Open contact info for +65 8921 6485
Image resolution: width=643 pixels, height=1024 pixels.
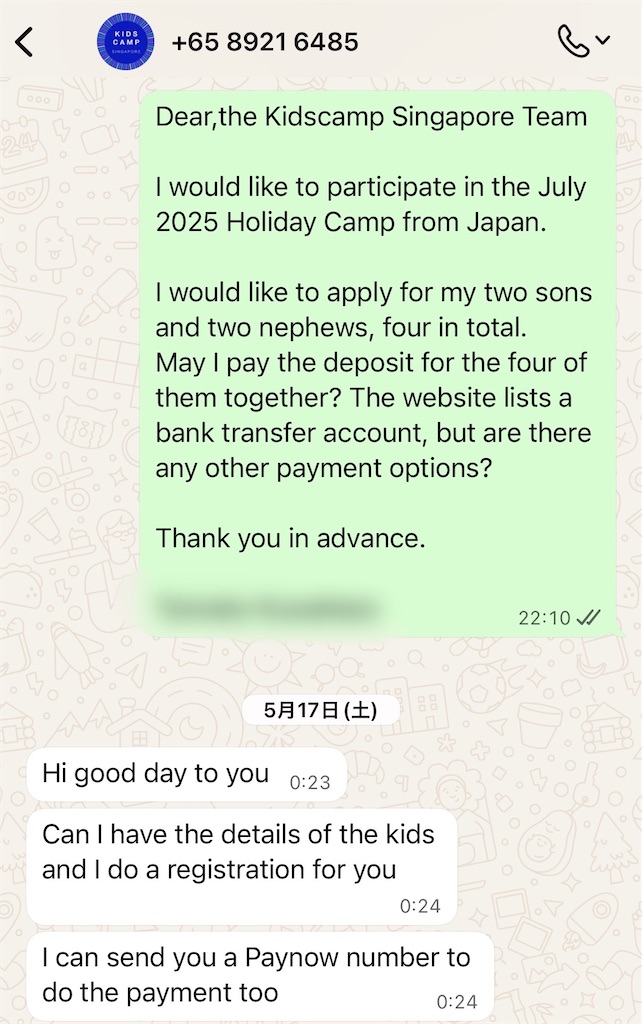tap(265, 42)
